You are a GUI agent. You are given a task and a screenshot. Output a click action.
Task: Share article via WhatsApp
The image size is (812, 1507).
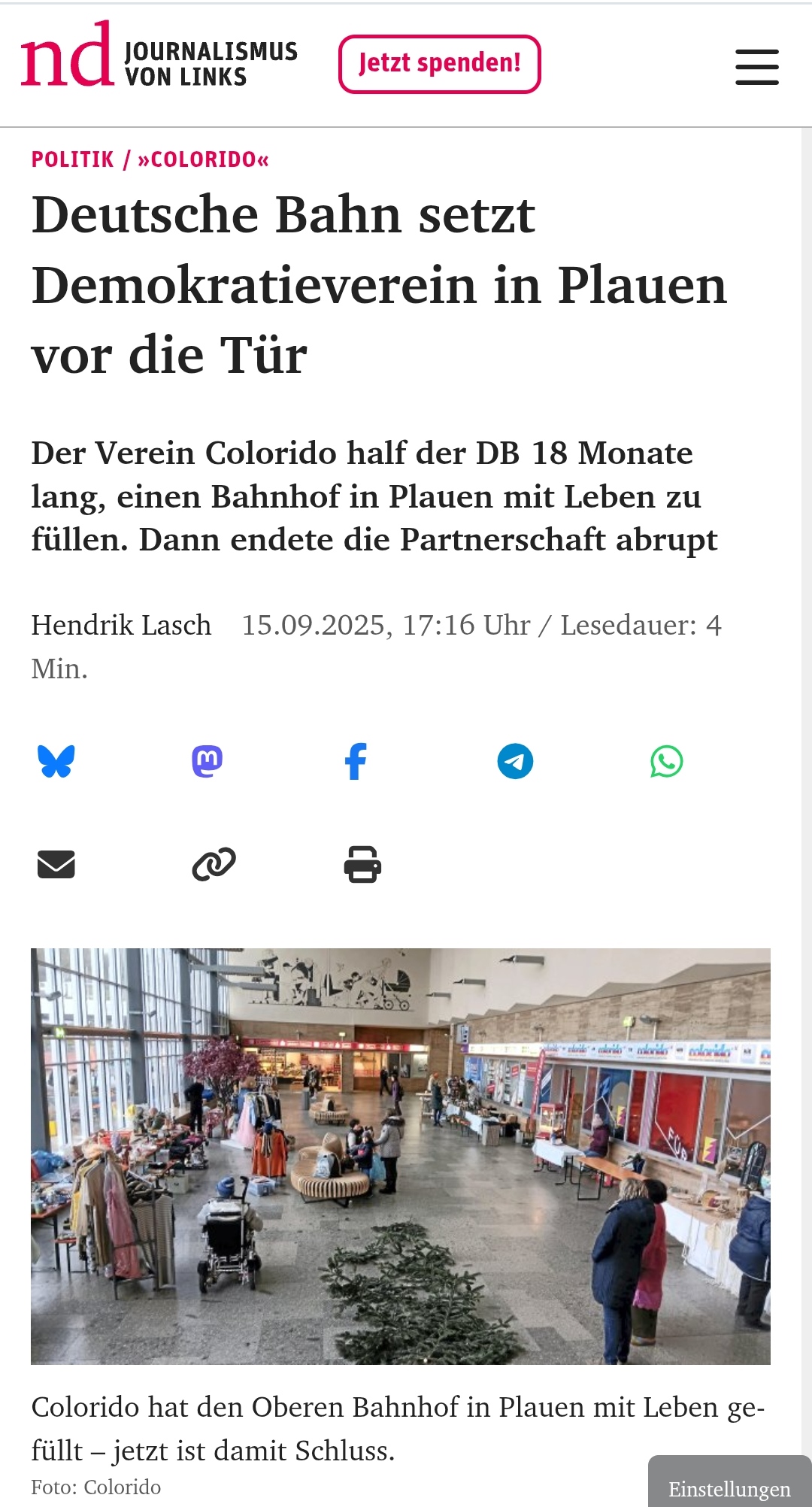[x=666, y=761]
